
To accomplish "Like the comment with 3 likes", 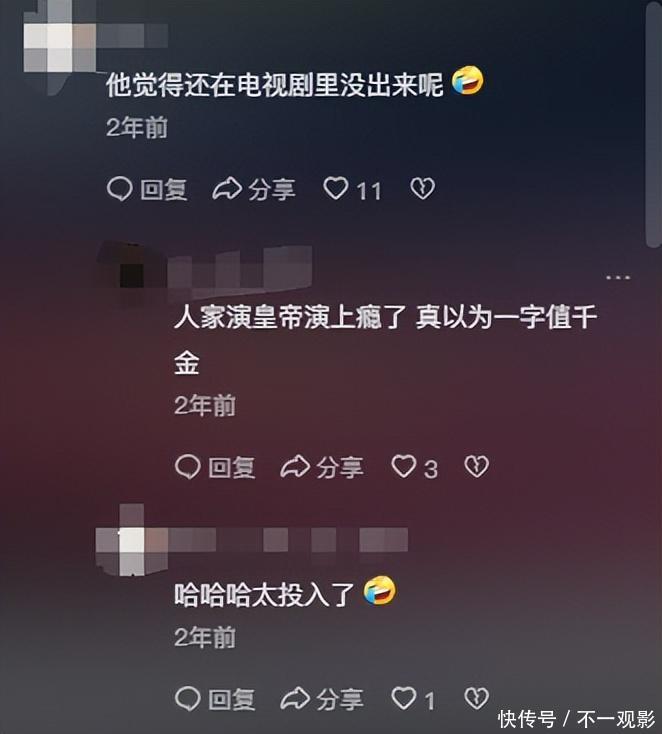I will point(403,466).
